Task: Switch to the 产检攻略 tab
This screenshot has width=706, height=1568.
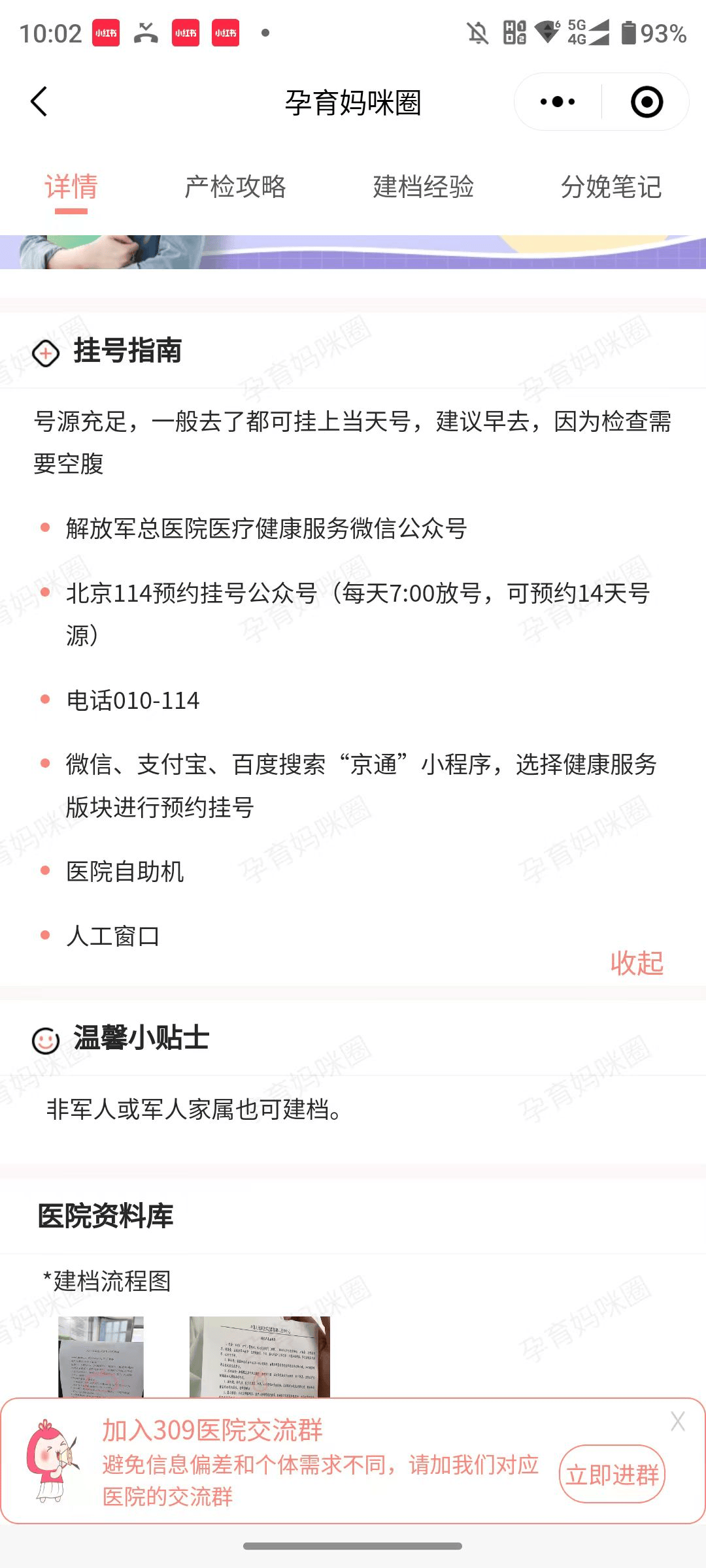Action: click(235, 188)
